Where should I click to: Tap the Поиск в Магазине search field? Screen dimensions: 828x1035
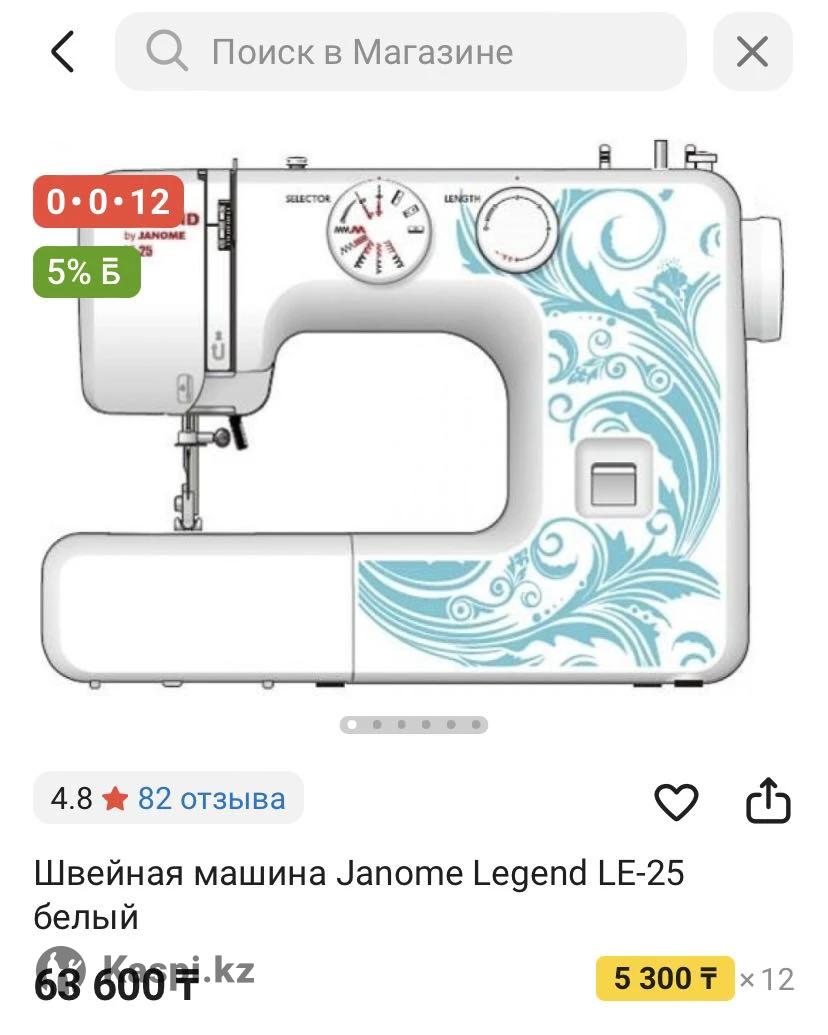(400, 52)
